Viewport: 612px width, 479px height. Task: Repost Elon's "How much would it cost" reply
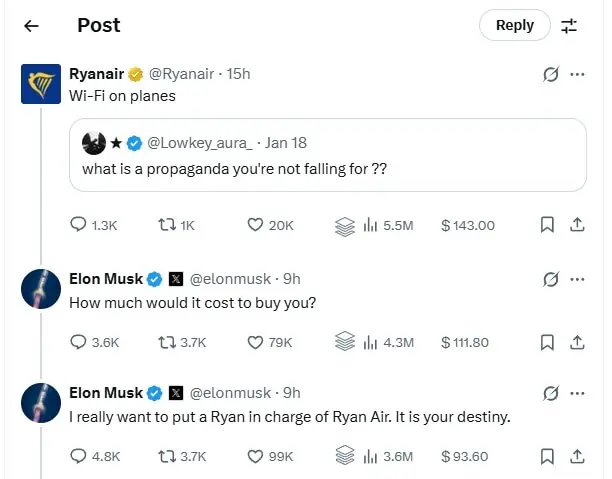pos(168,342)
